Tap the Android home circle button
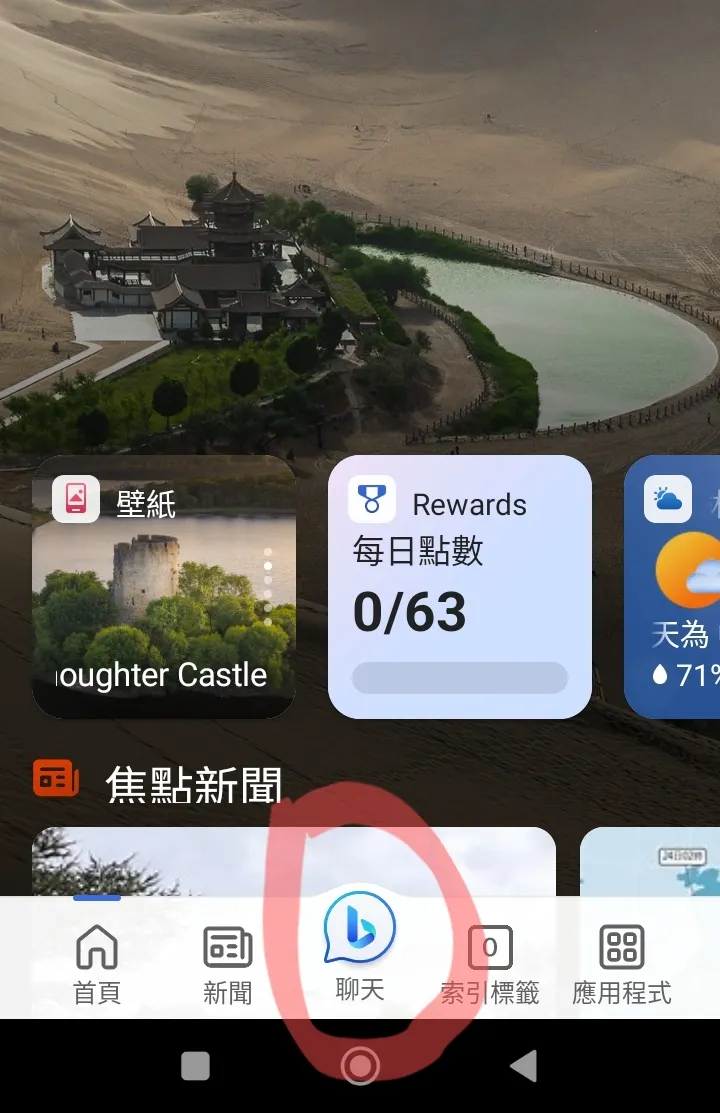The width and height of the screenshot is (720, 1113). tap(359, 1066)
